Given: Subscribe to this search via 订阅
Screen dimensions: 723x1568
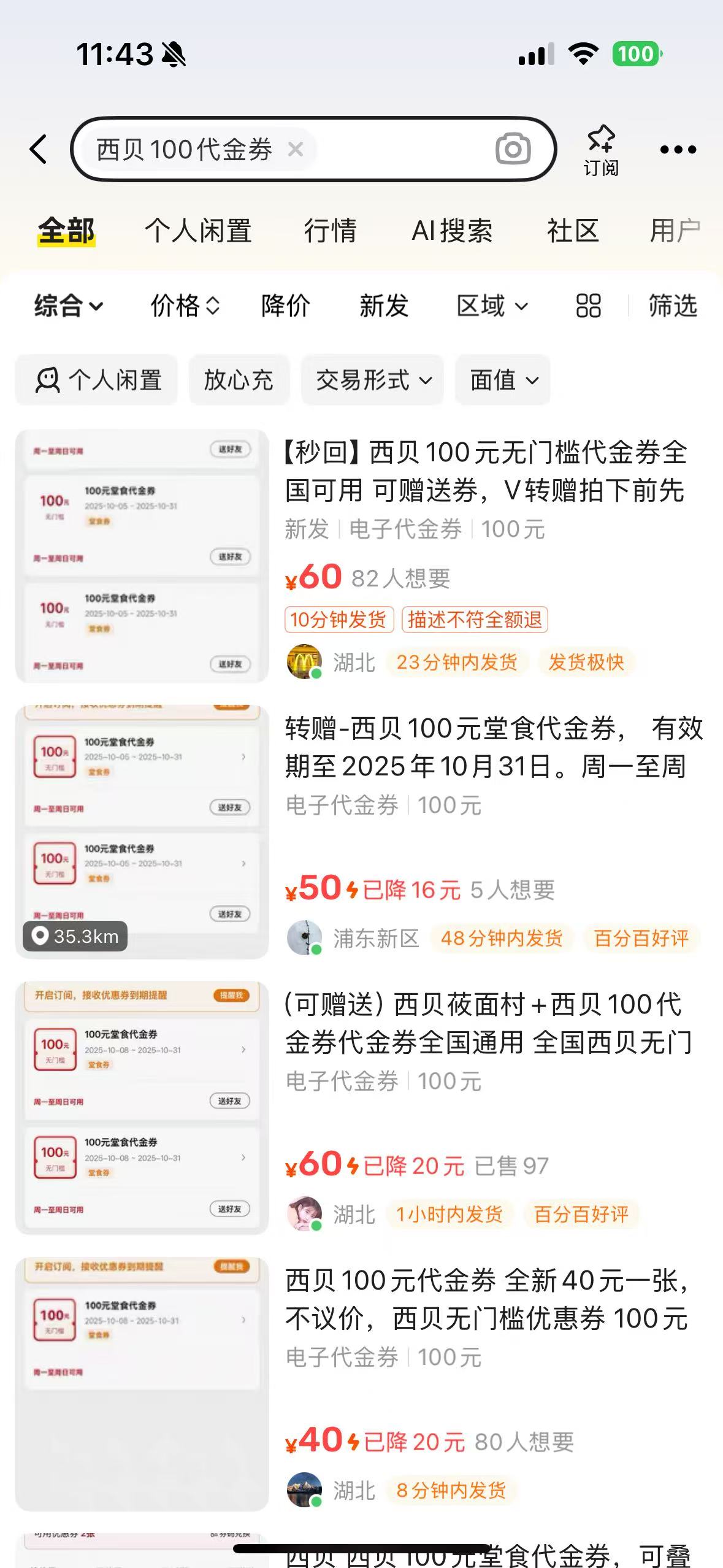Looking at the screenshot, I should (600, 150).
